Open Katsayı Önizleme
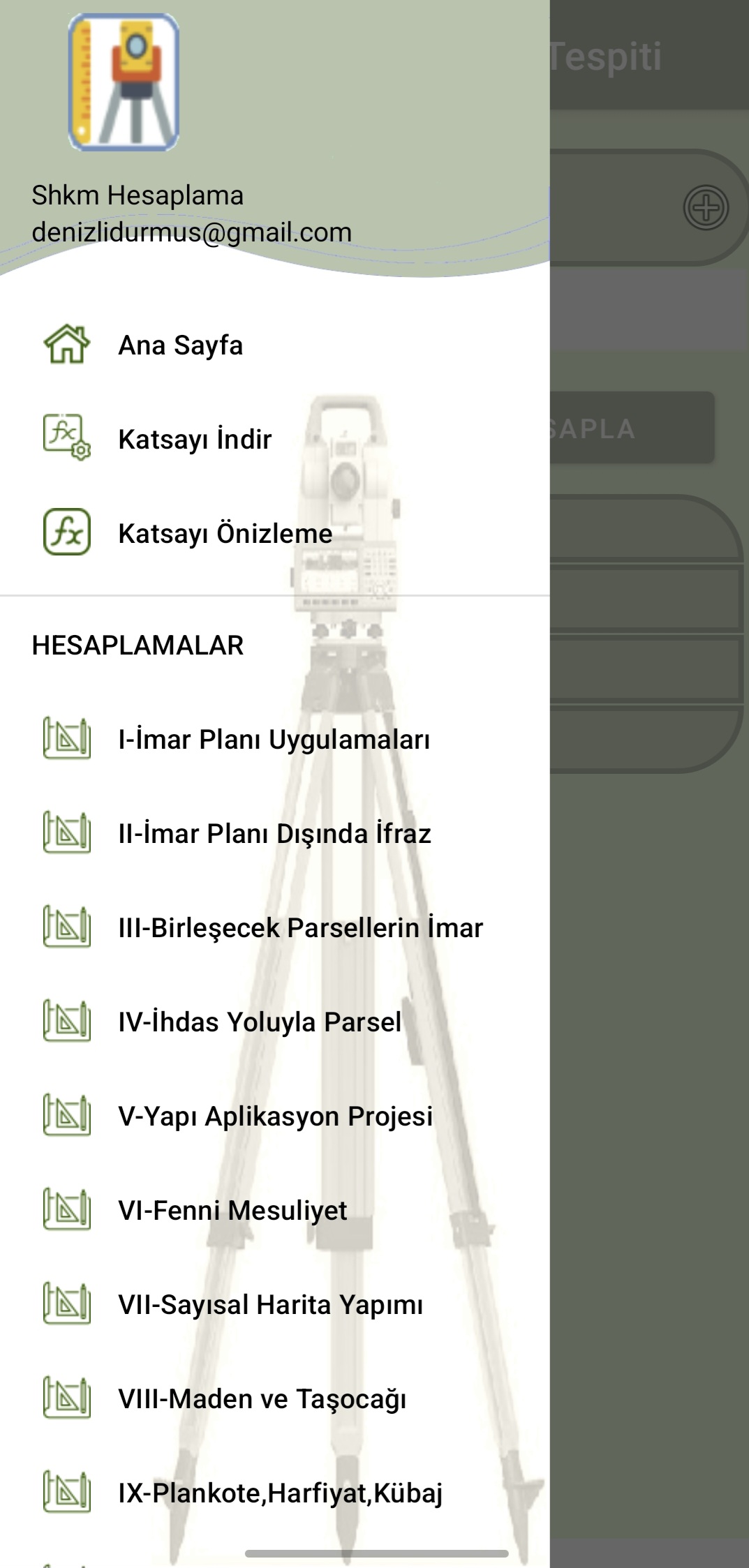Screen dimensions: 749x1568 (225, 534)
